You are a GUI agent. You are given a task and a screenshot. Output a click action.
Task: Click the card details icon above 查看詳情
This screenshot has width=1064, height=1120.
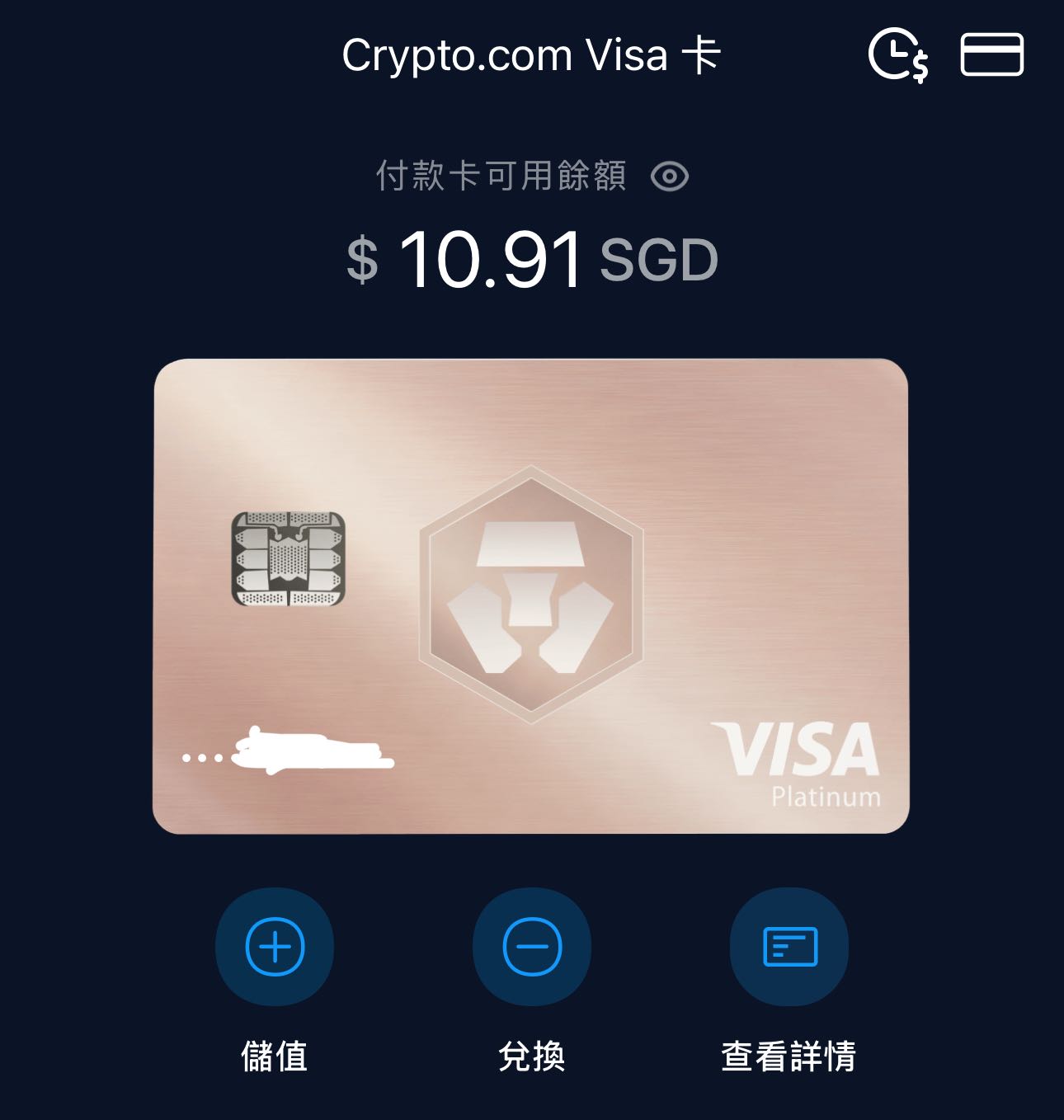[x=788, y=947]
